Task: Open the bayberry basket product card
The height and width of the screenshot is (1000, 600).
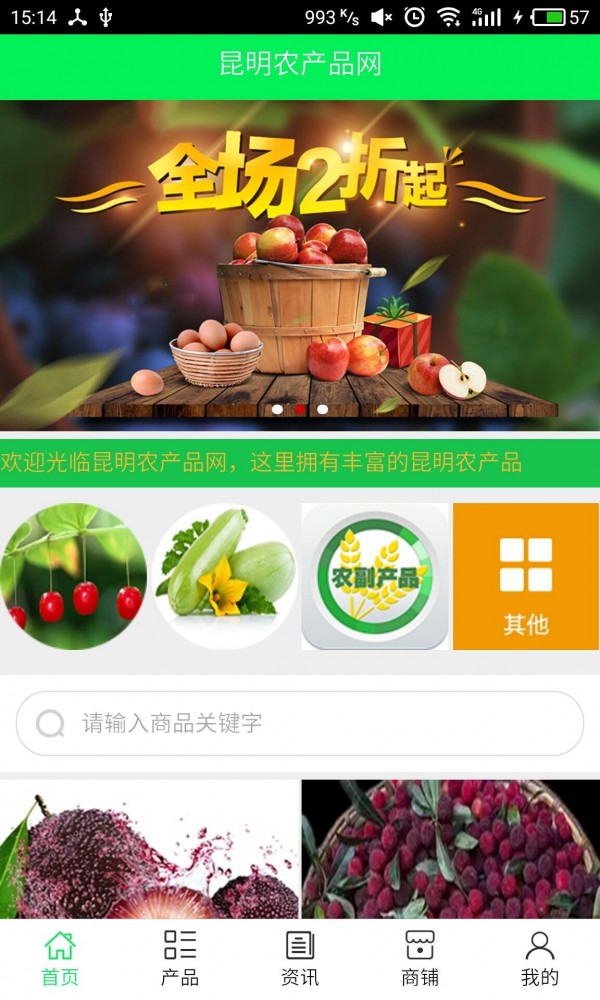Action: [x=450, y=850]
